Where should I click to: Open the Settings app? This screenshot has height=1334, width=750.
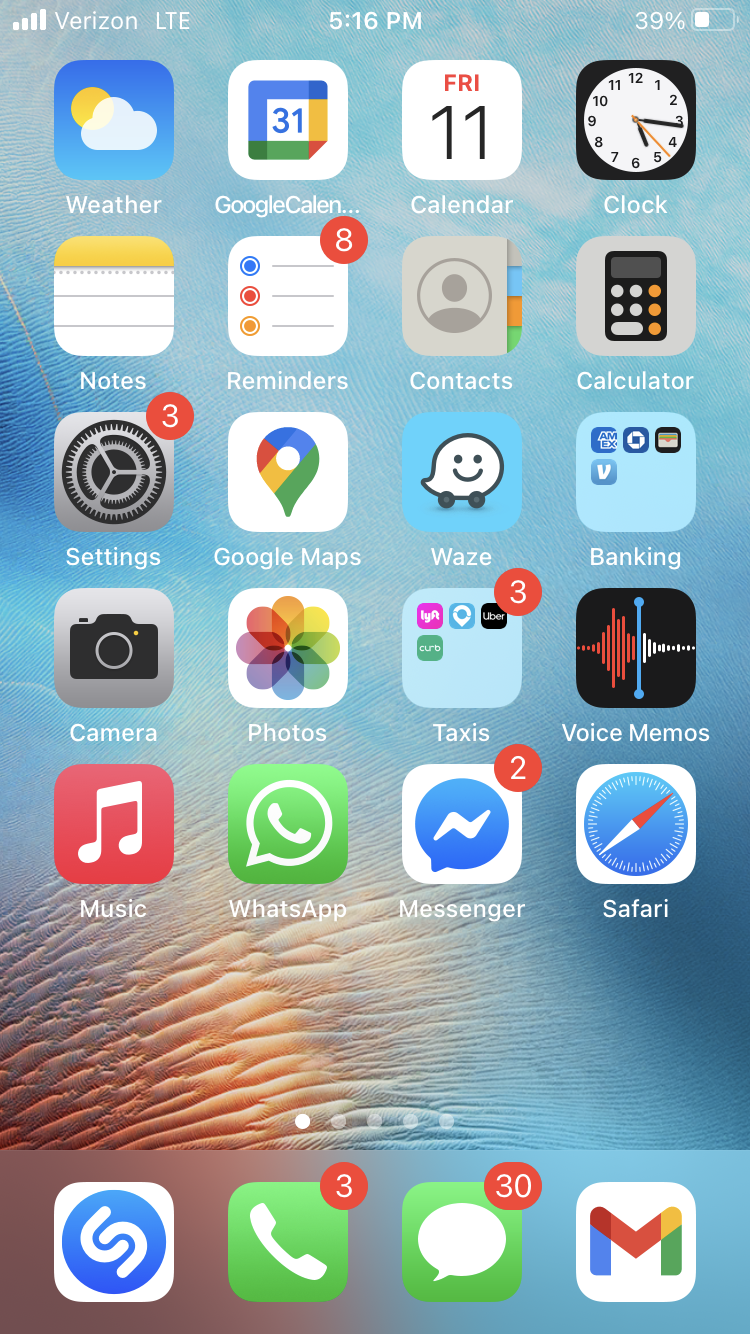click(x=114, y=472)
